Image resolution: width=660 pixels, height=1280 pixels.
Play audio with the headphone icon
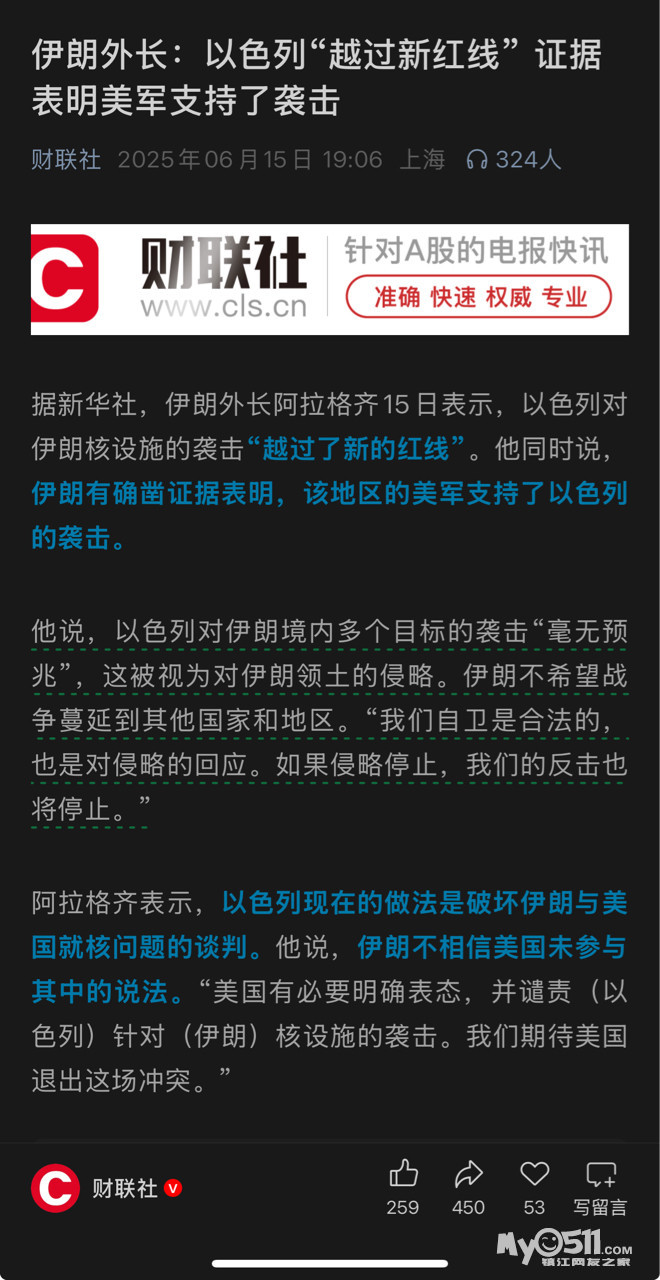[x=477, y=160]
